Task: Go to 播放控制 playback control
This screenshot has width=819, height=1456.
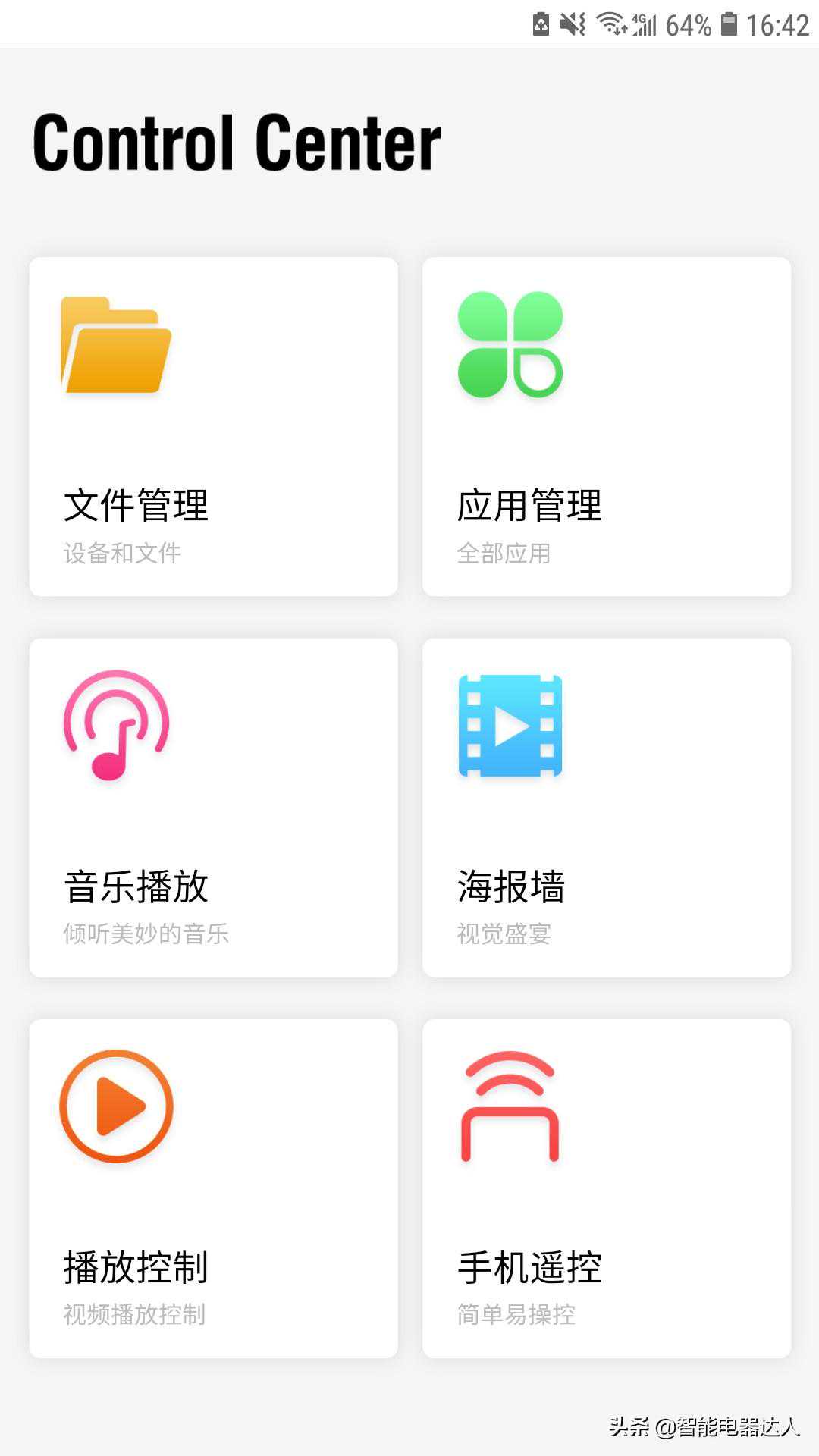Action: pos(213,1188)
